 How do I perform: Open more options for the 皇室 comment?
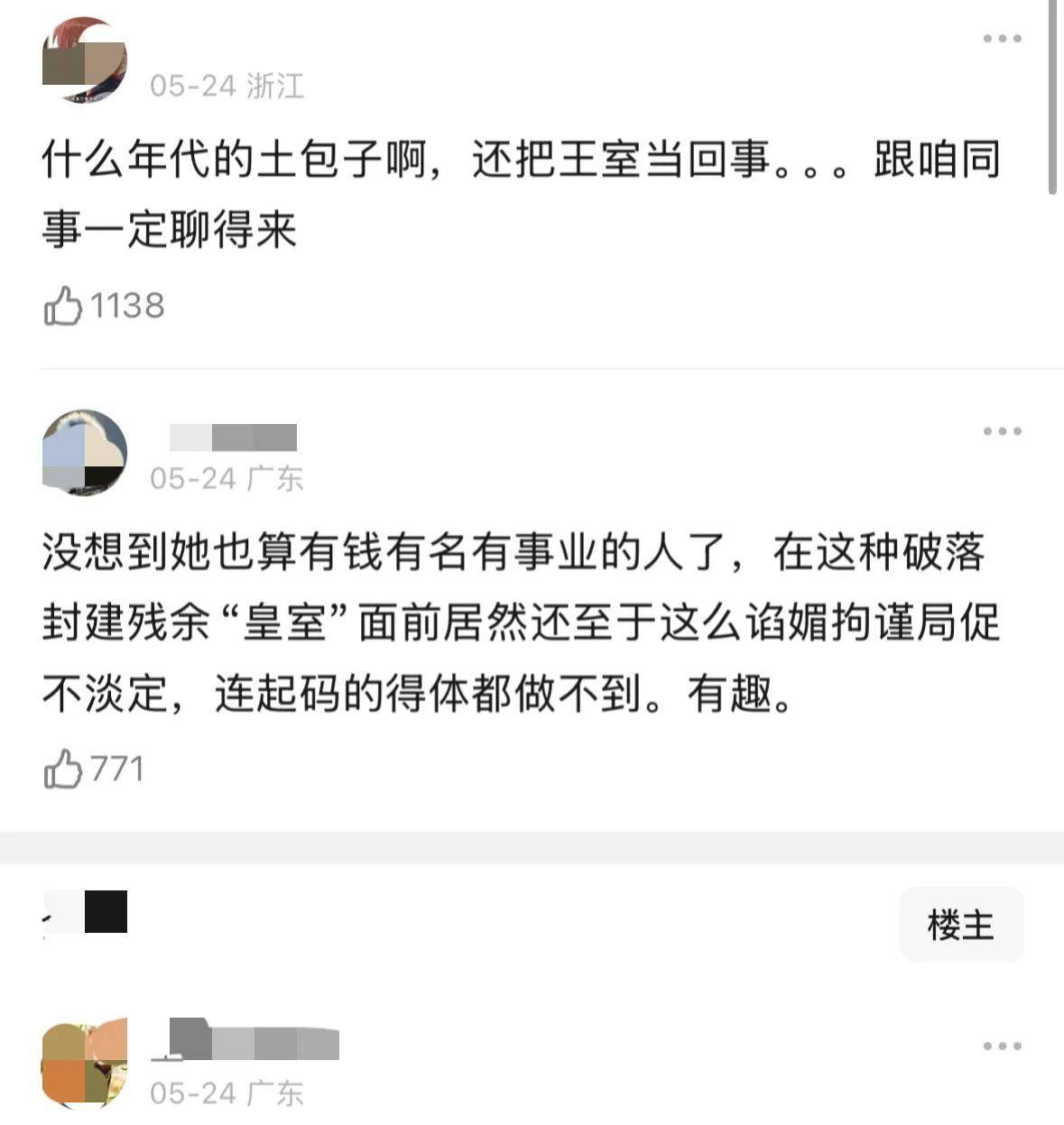[1002, 431]
